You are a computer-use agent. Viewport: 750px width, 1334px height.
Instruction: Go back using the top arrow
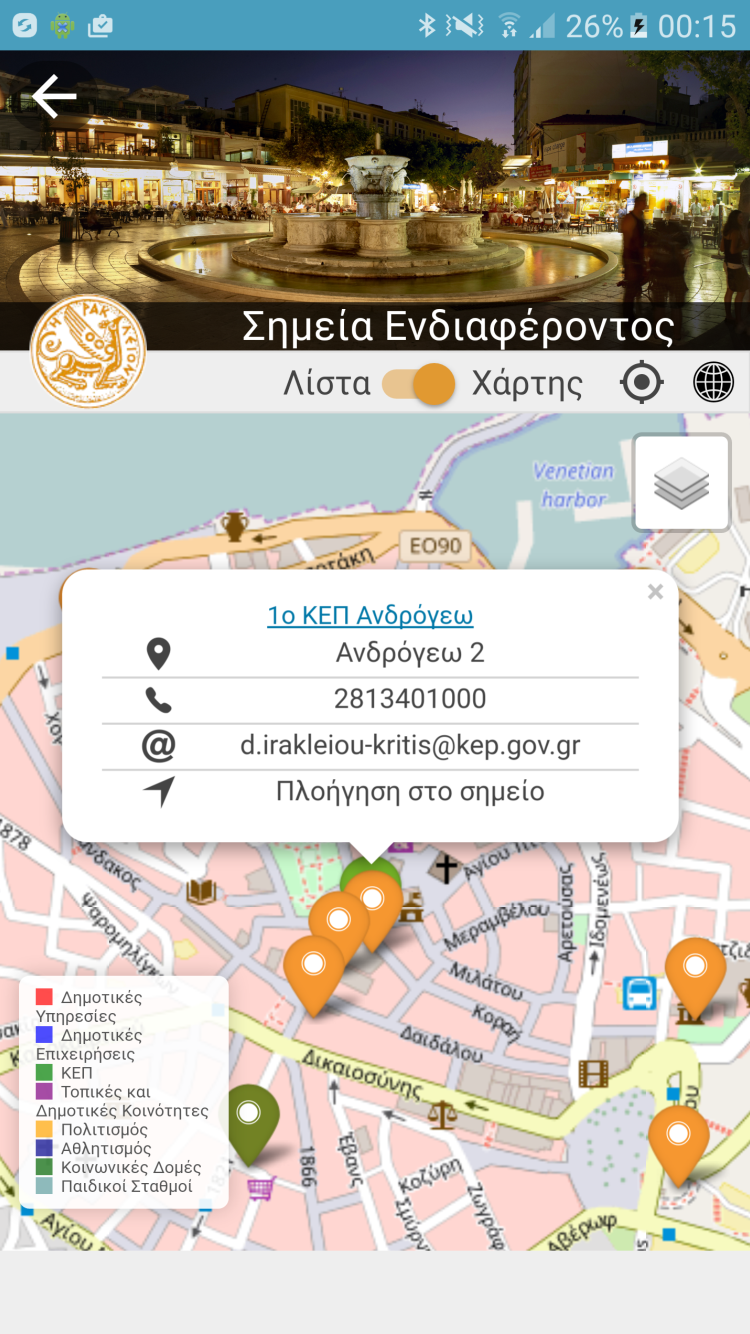54,97
